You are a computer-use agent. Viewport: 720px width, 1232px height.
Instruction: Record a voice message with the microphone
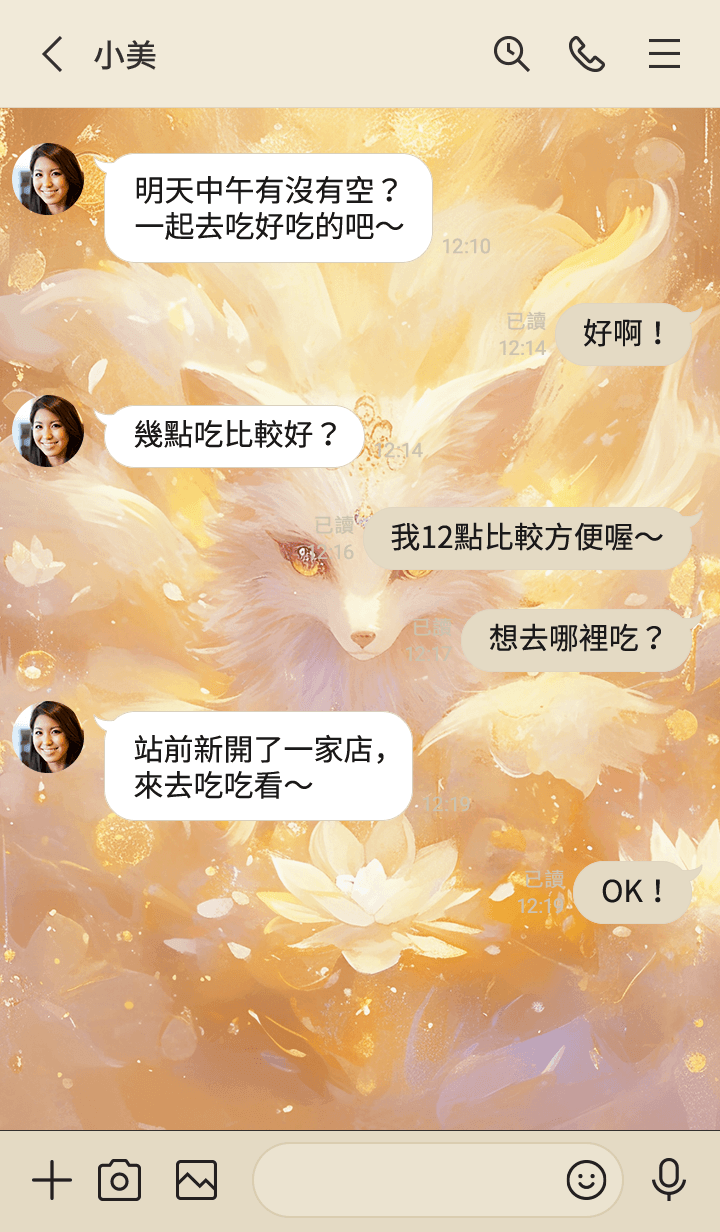pos(668,1181)
